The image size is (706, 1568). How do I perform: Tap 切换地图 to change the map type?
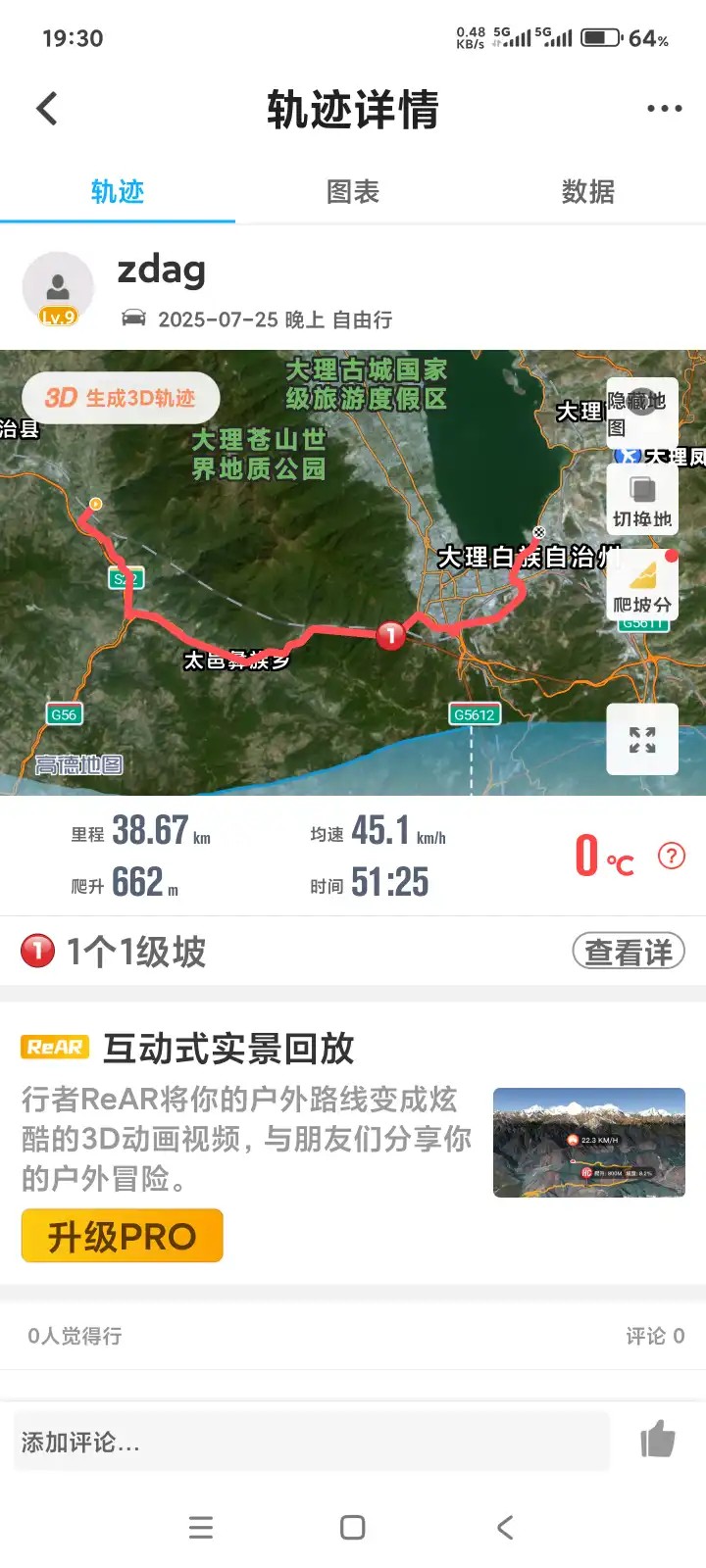coord(641,501)
